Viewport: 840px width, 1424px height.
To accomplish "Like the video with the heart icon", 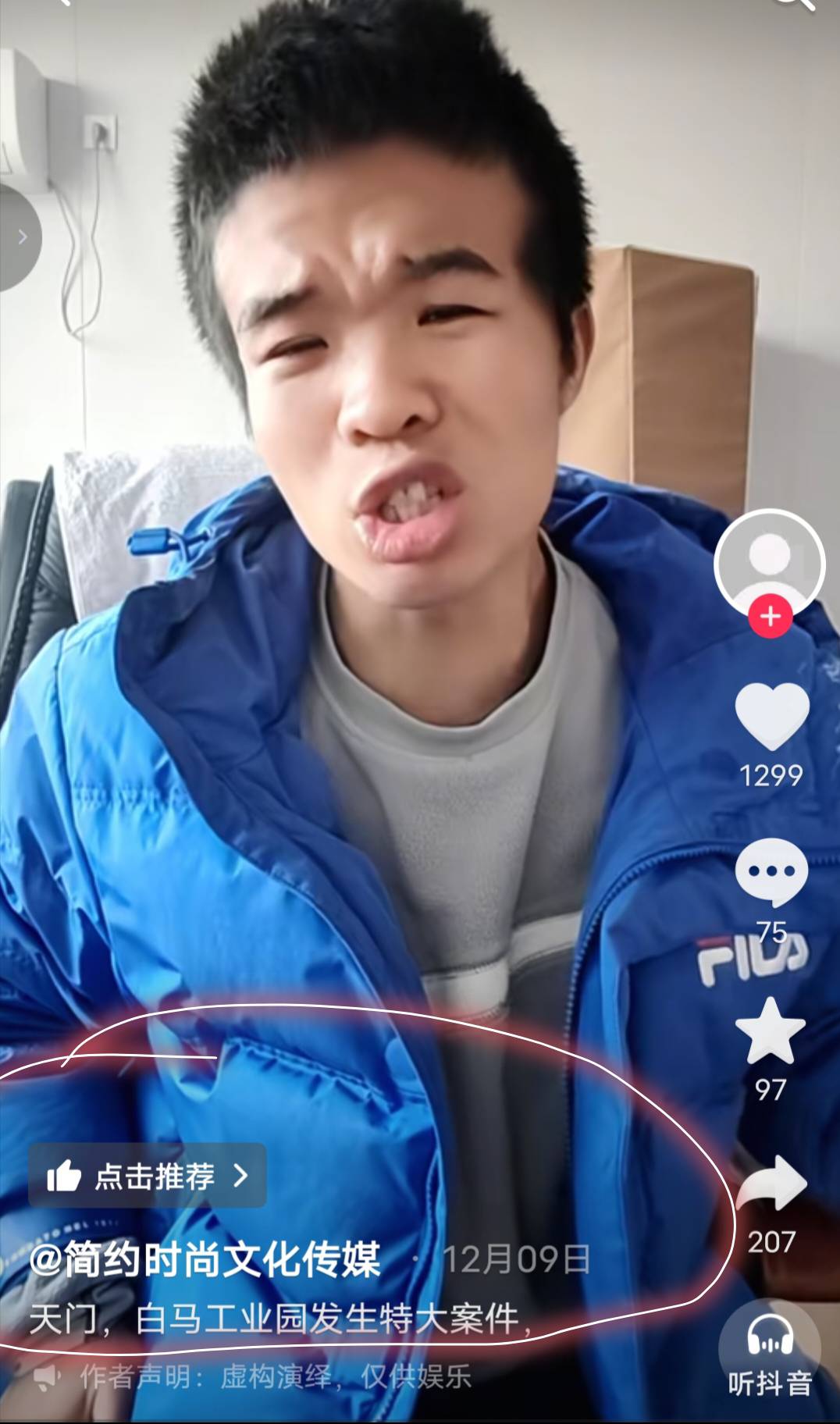I will 771,715.
